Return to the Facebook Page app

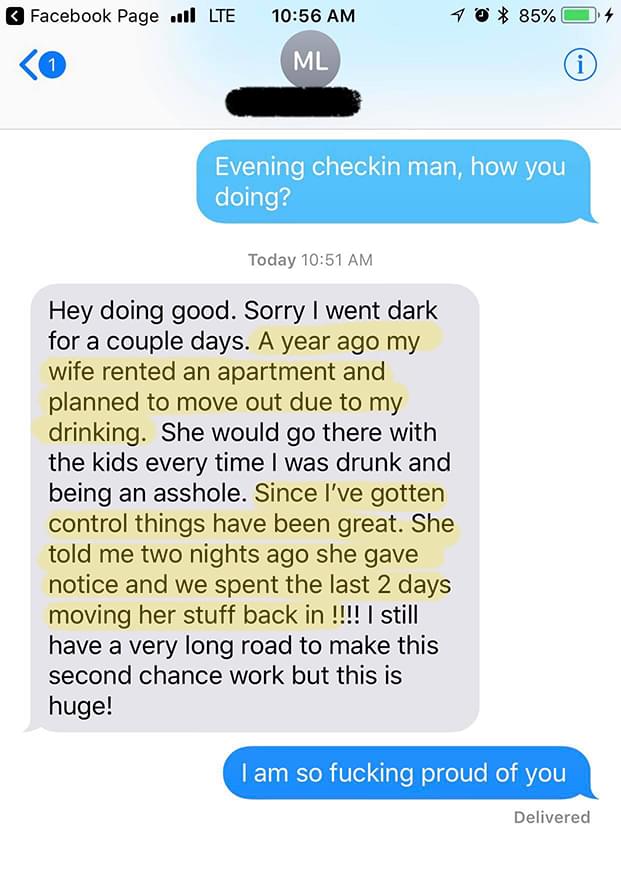(84, 15)
